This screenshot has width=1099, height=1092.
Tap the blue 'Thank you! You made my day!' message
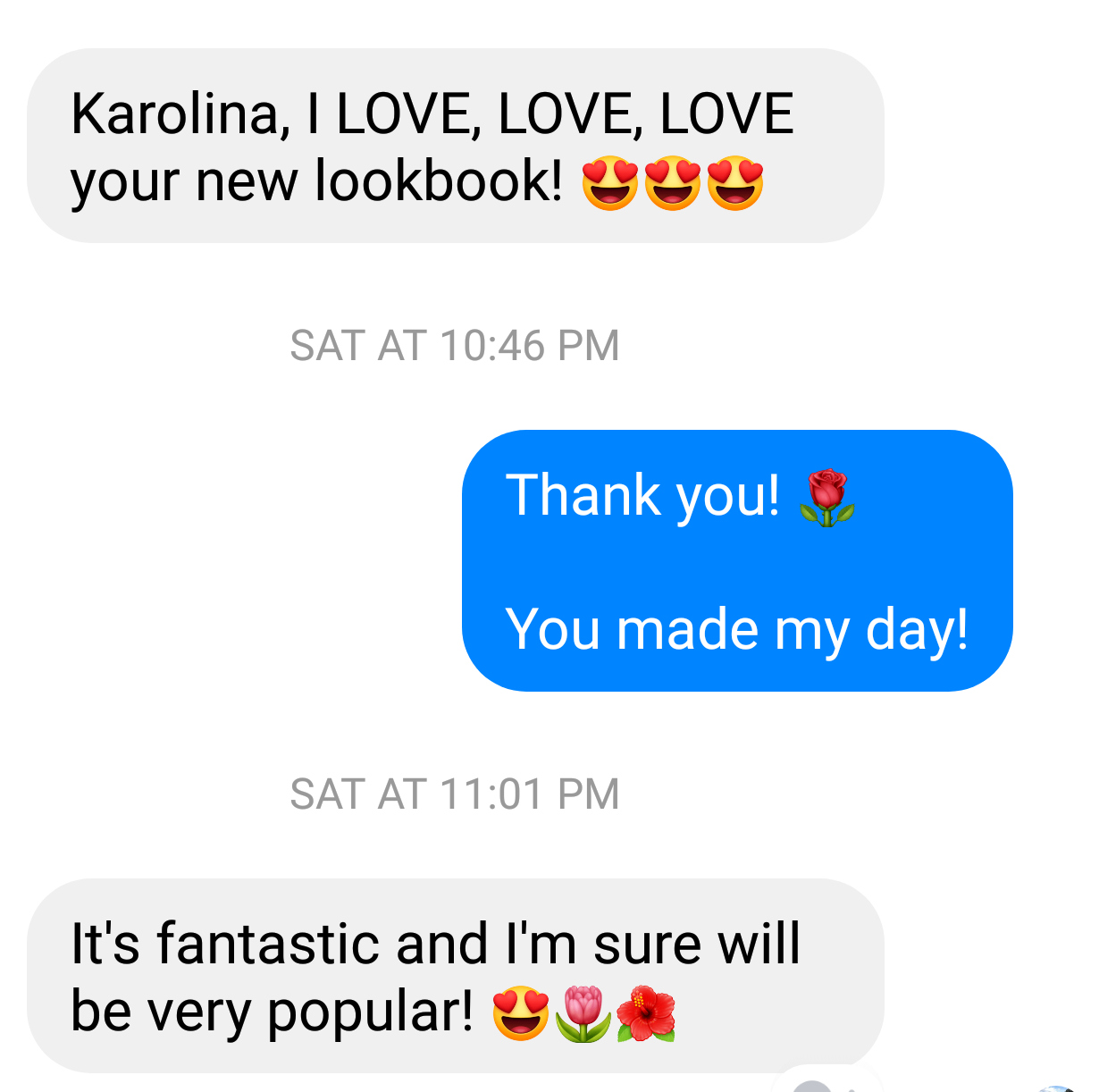[736, 560]
